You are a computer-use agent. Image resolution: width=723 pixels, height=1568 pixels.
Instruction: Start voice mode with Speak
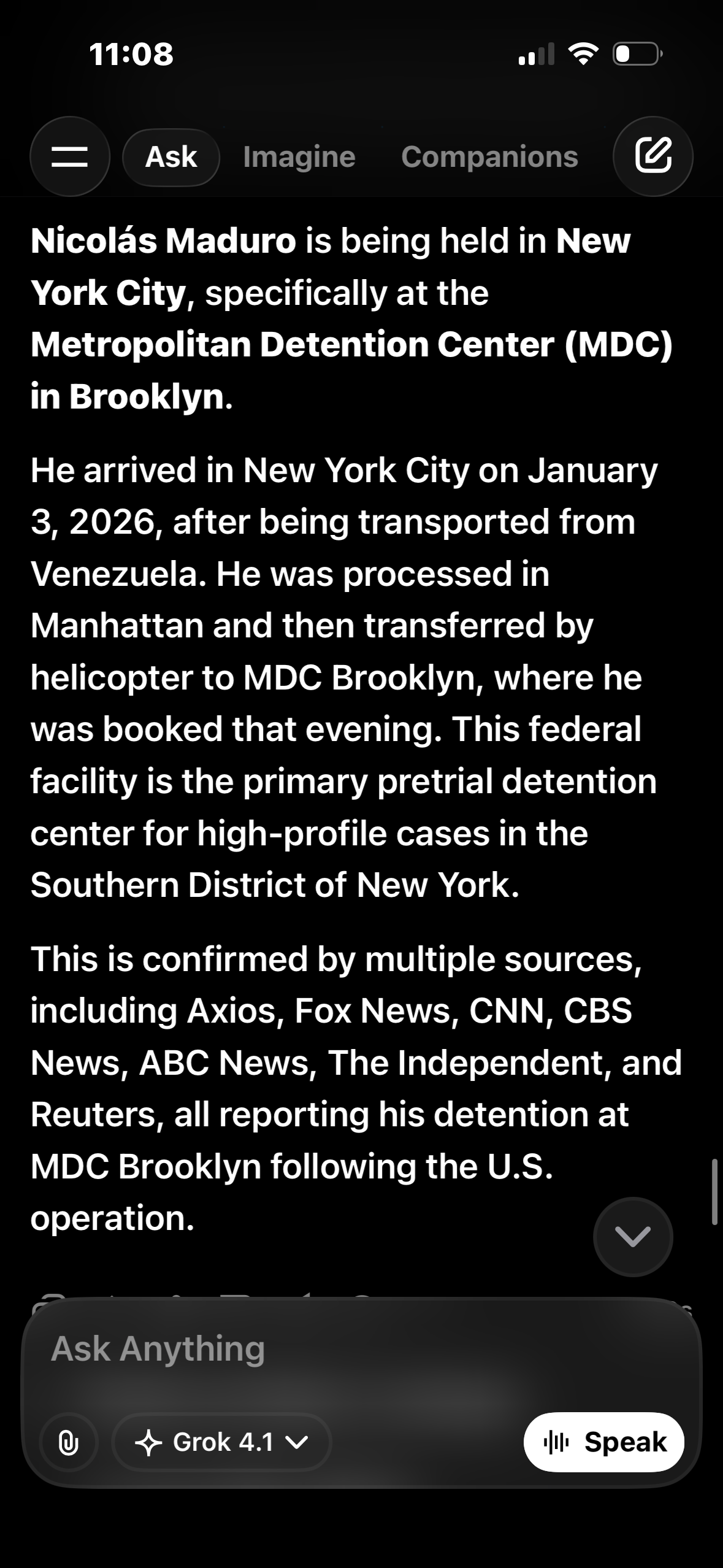click(x=604, y=1442)
